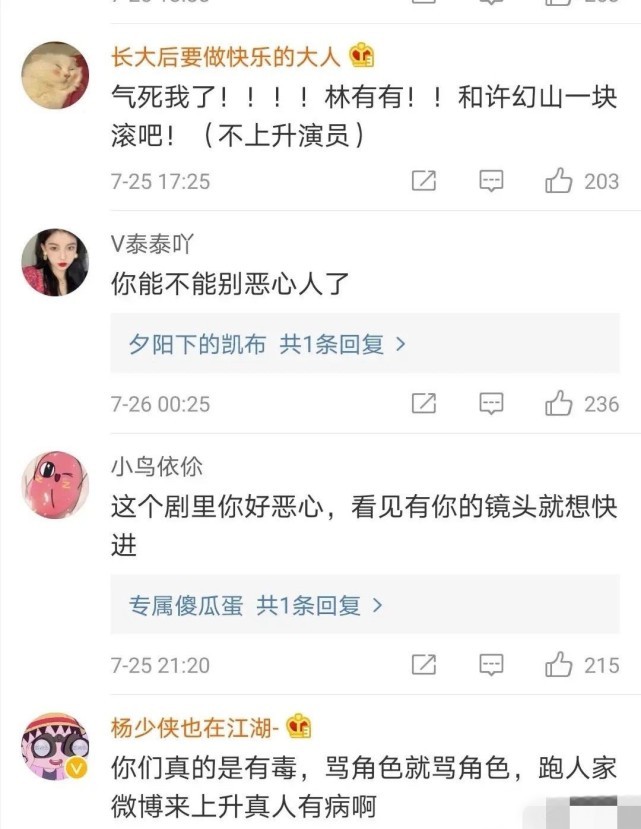Open 长大后要做快乐的大人's profile avatar
The image size is (641, 829).
pyautogui.click(x=55, y=75)
